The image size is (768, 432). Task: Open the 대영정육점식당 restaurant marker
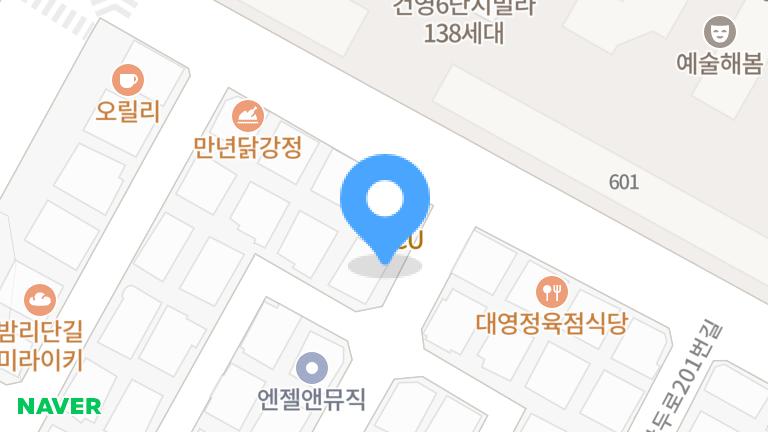tap(551, 292)
